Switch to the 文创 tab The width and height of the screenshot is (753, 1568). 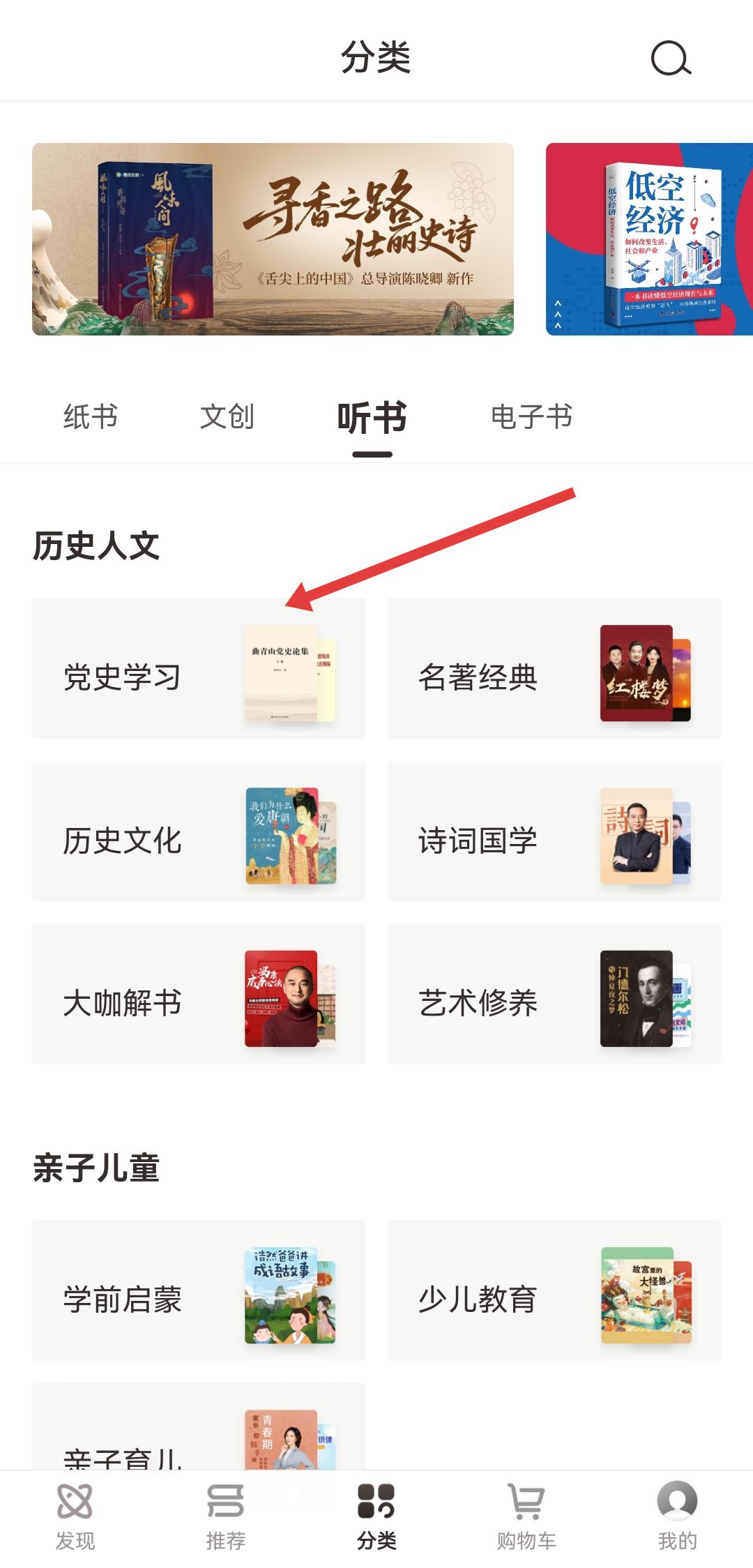point(227,417)
